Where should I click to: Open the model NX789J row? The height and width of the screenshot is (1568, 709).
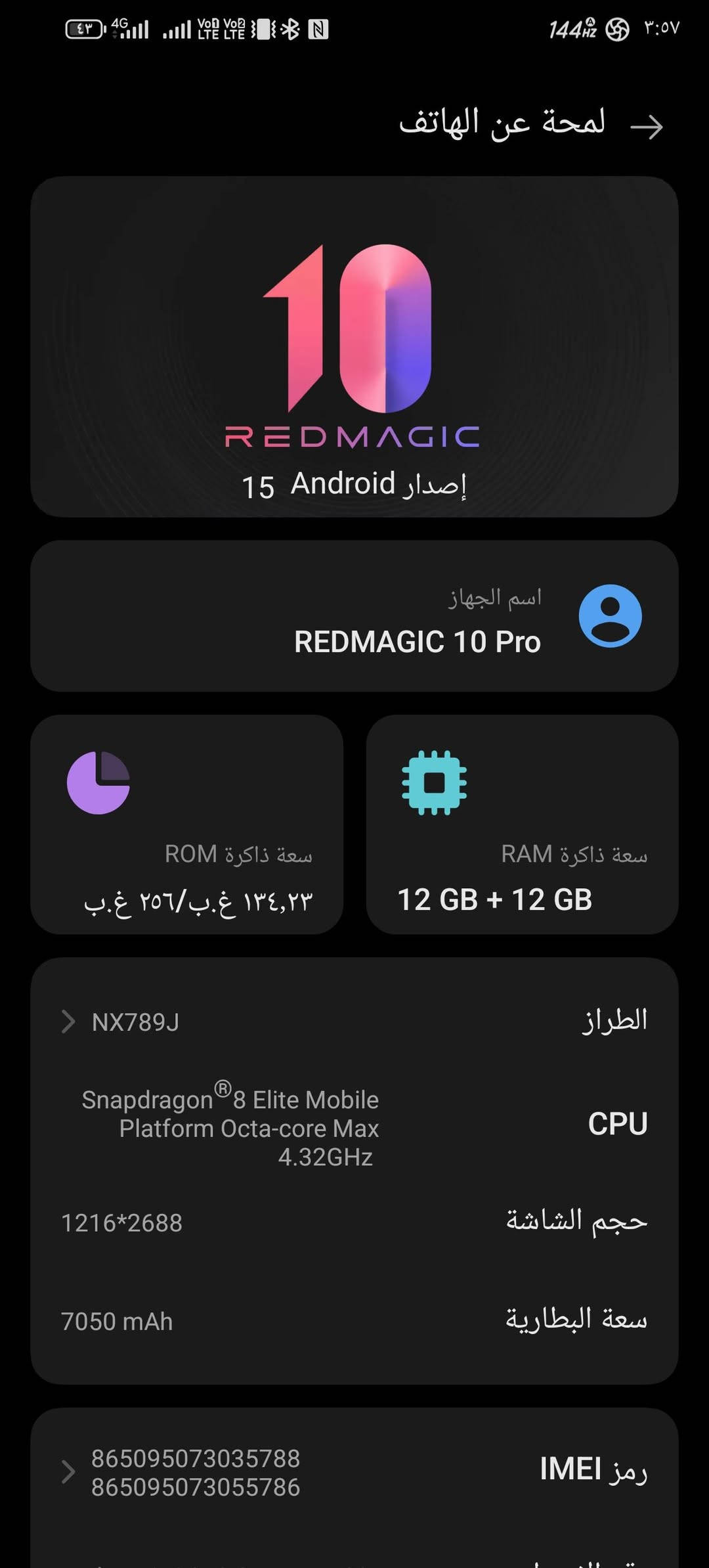(354, 1021)
